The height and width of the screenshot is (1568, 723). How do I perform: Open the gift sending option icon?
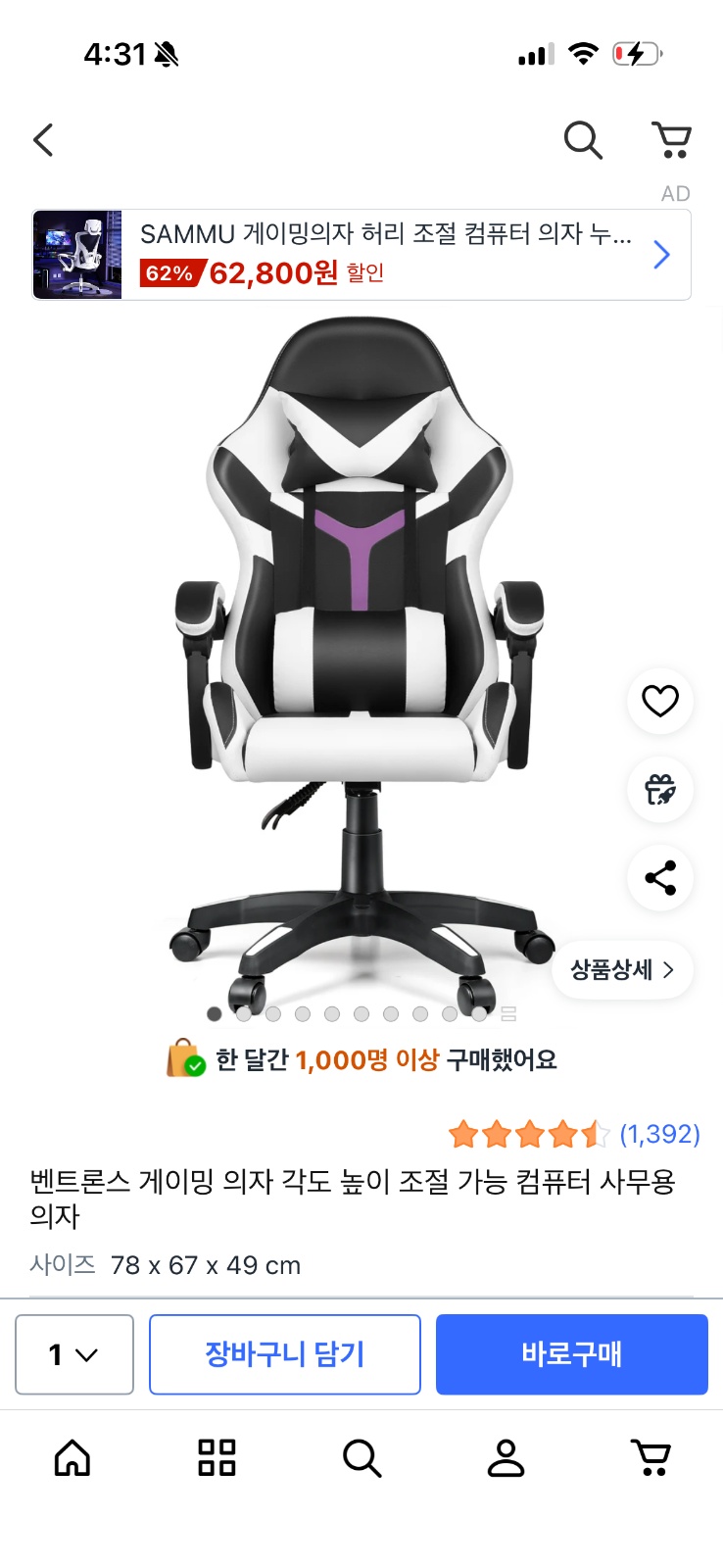[659, 790]
